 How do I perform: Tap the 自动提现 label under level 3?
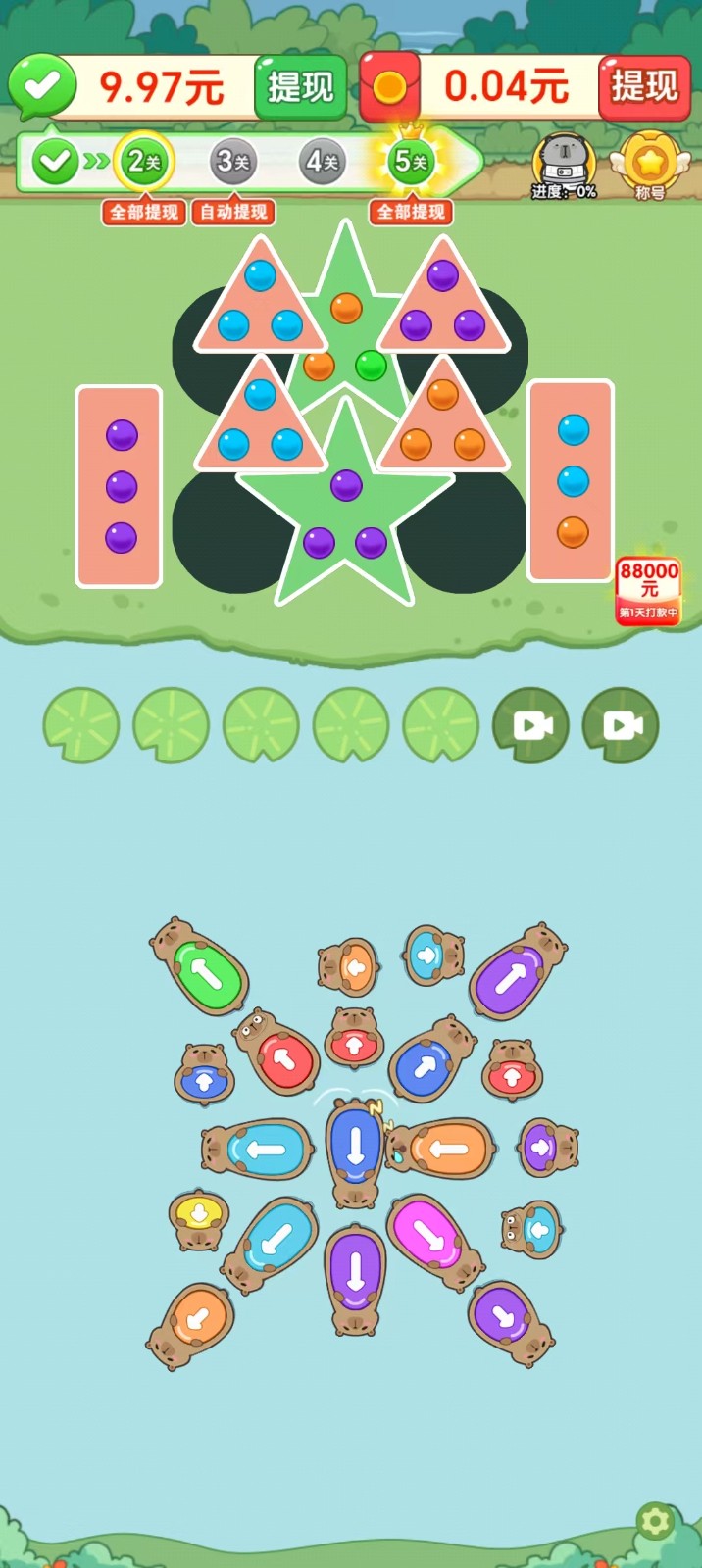click(233, 212)
